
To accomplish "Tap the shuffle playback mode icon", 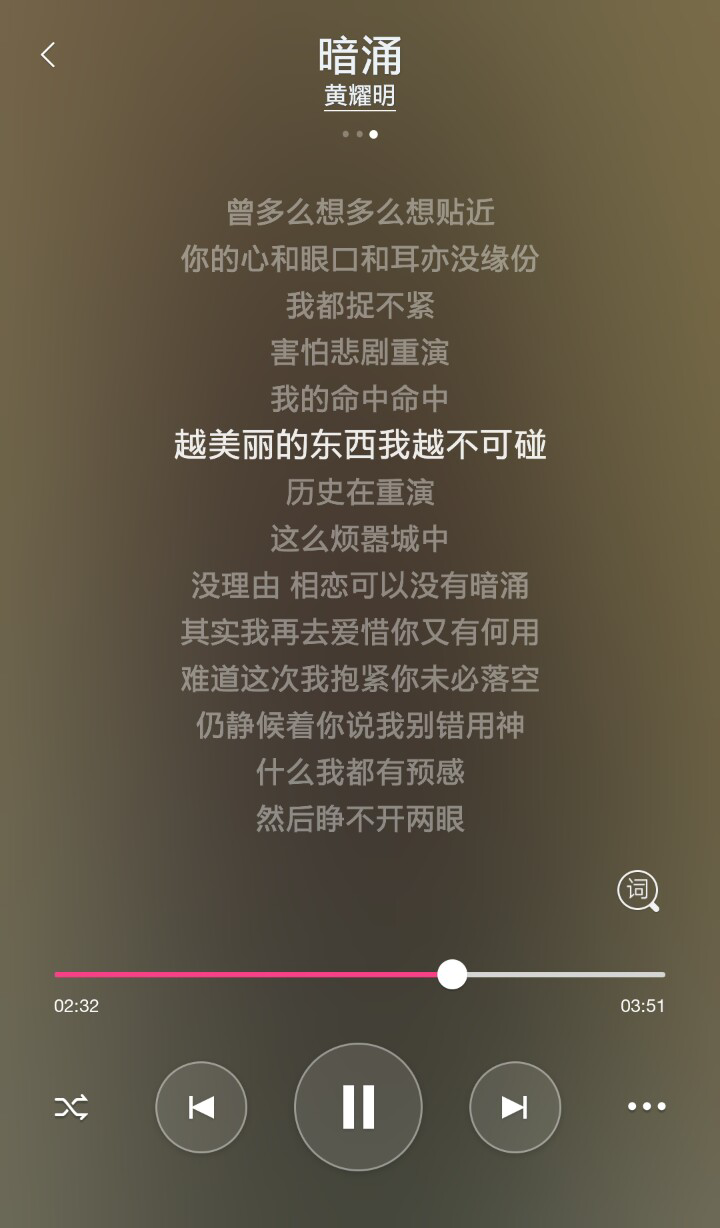I will [x=71, y=1106].
